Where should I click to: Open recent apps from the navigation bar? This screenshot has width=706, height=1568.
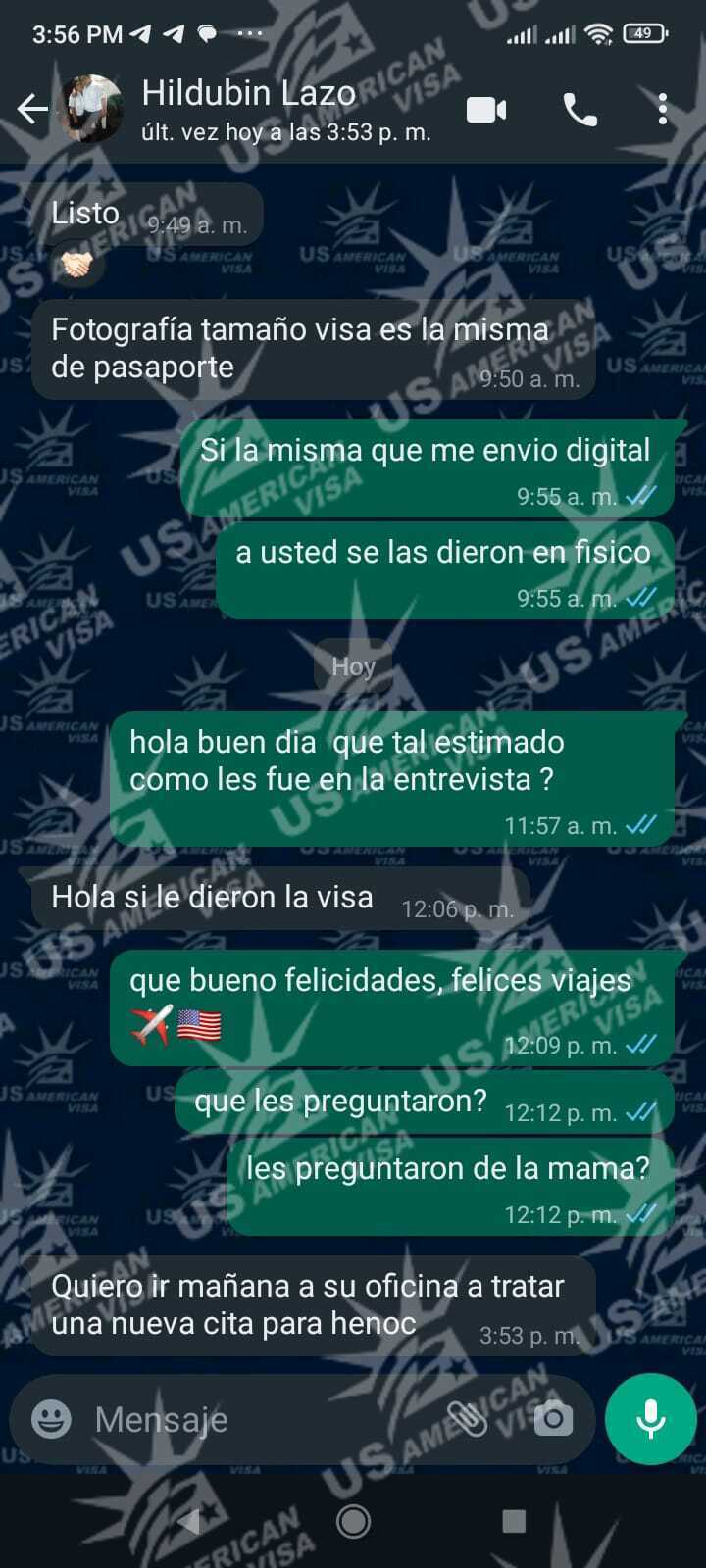tap(514, 1520)
